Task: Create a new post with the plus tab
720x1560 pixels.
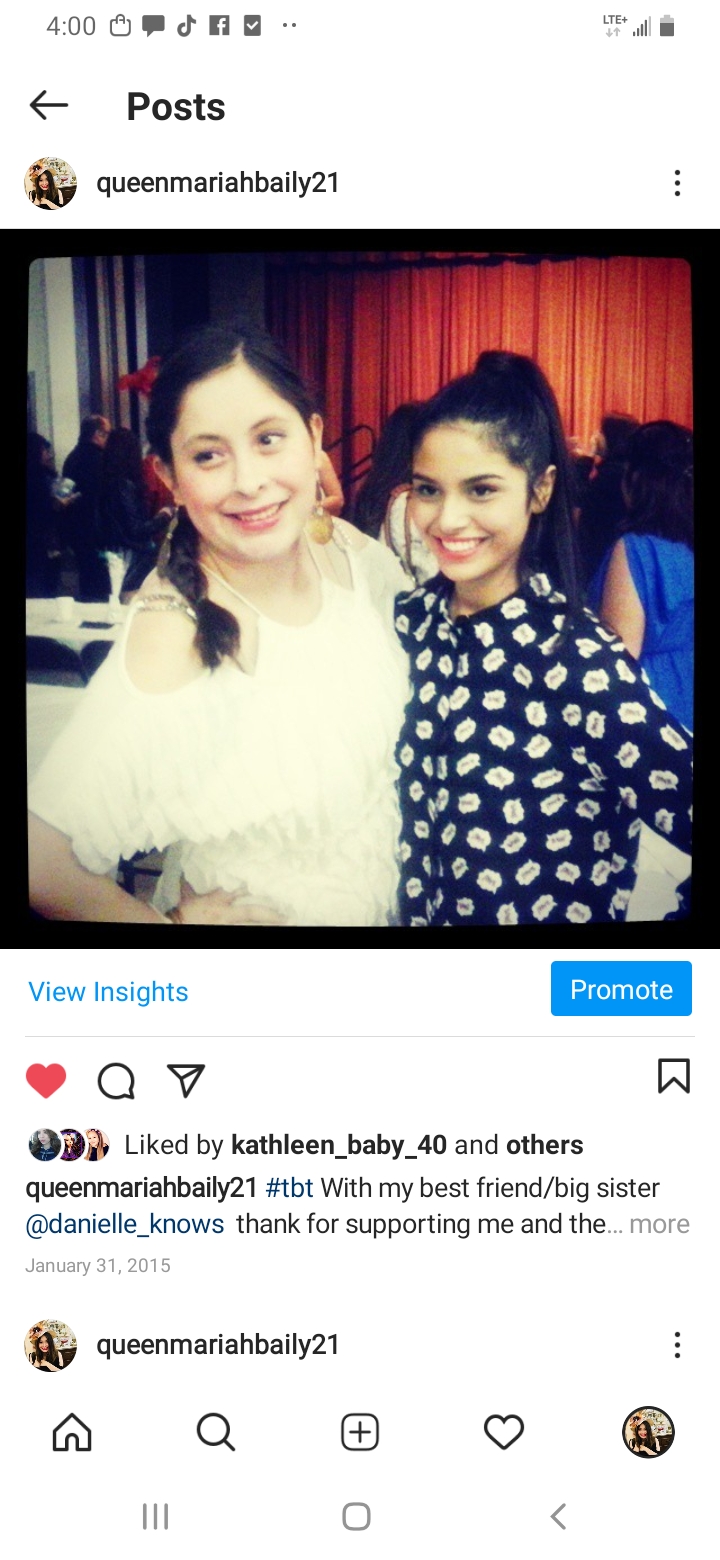Action: 360,1433
